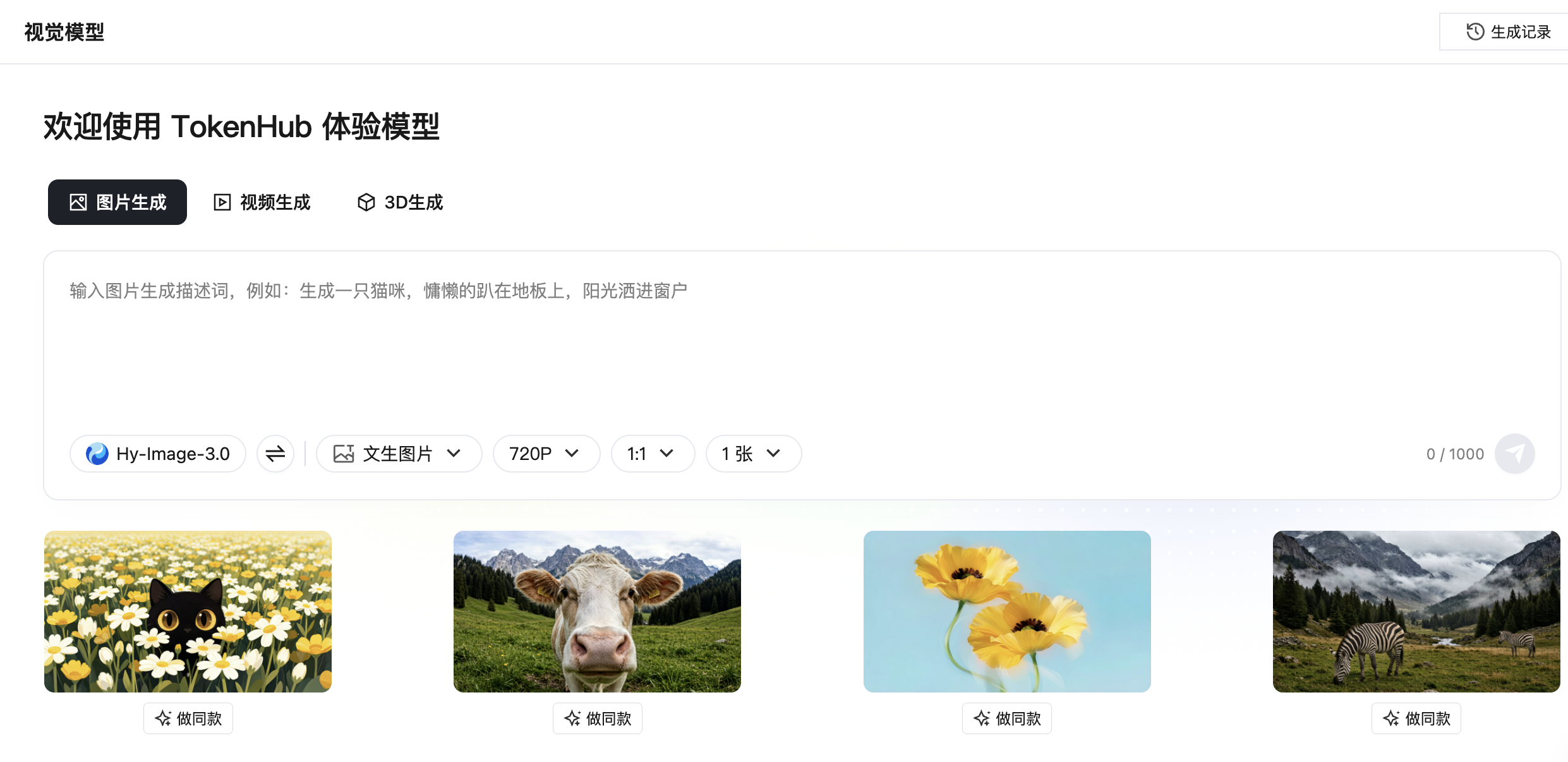This screenshot has height=762, width=1568.
Task: Open the Hy-Image-3.0 model selector
Action: pyautogui.click(x=158, y=454)
